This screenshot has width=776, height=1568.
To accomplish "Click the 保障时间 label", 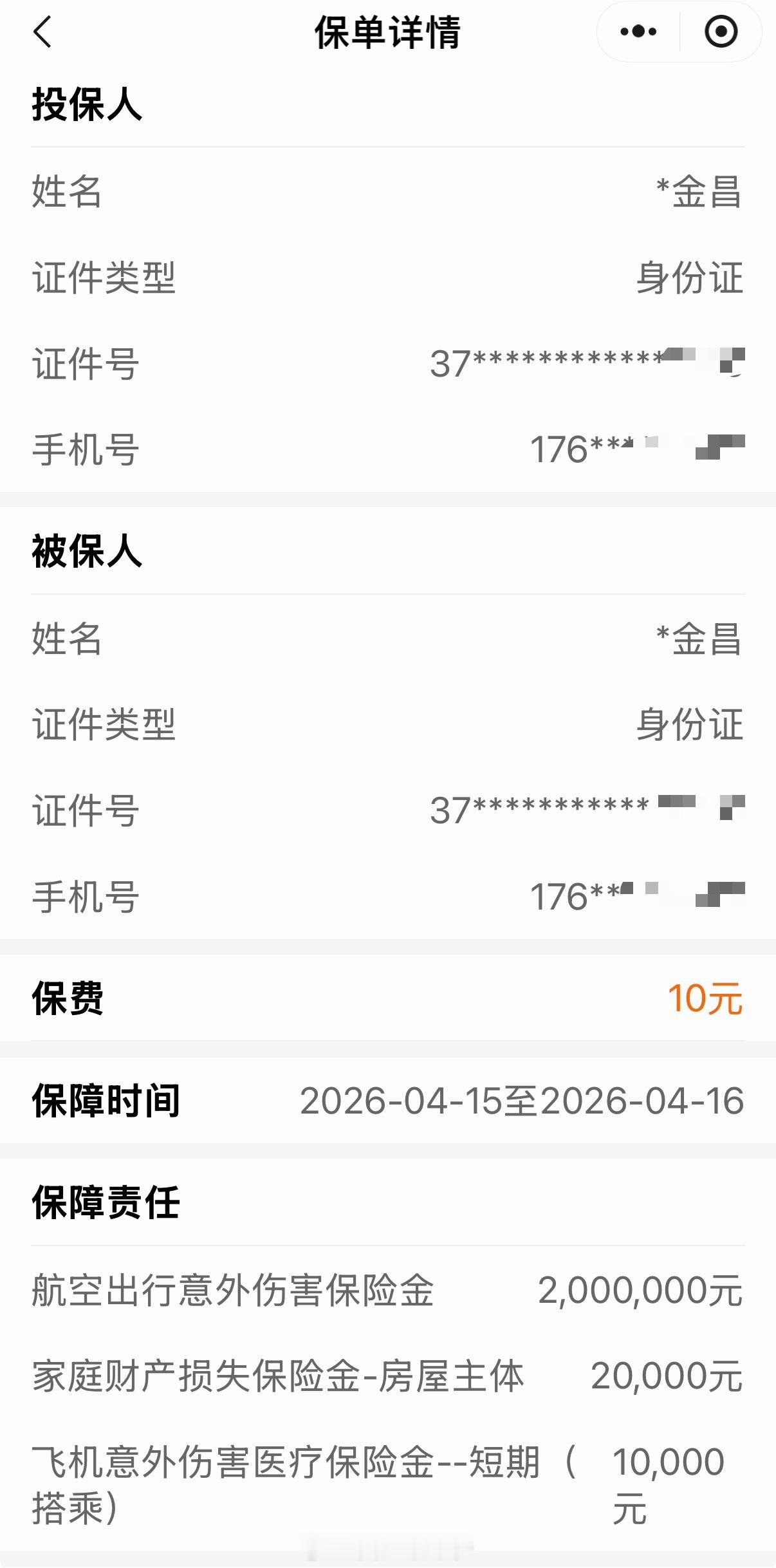I will click(x=107, y=1103).
